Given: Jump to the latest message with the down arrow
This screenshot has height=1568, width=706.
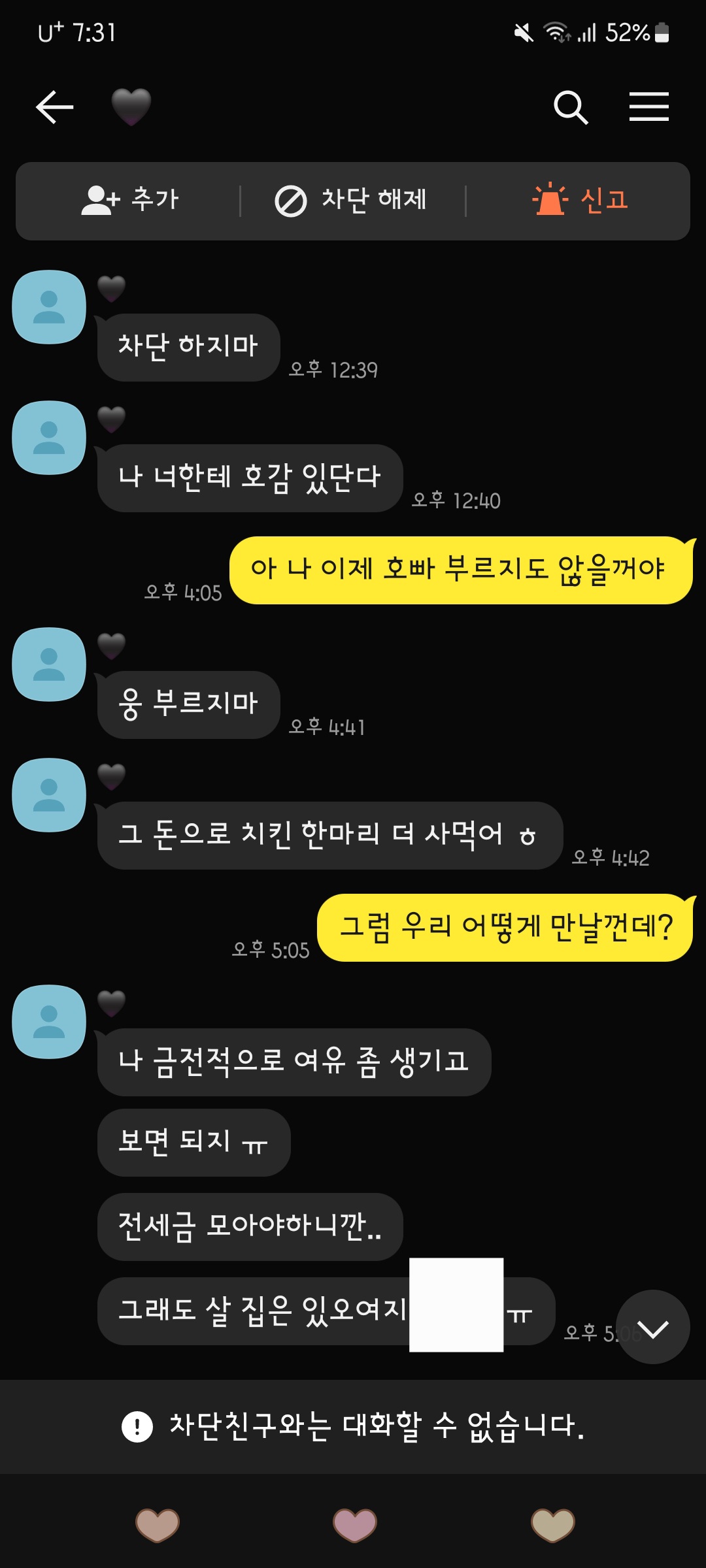Looking at the screenshot, I should (652, 1327).
